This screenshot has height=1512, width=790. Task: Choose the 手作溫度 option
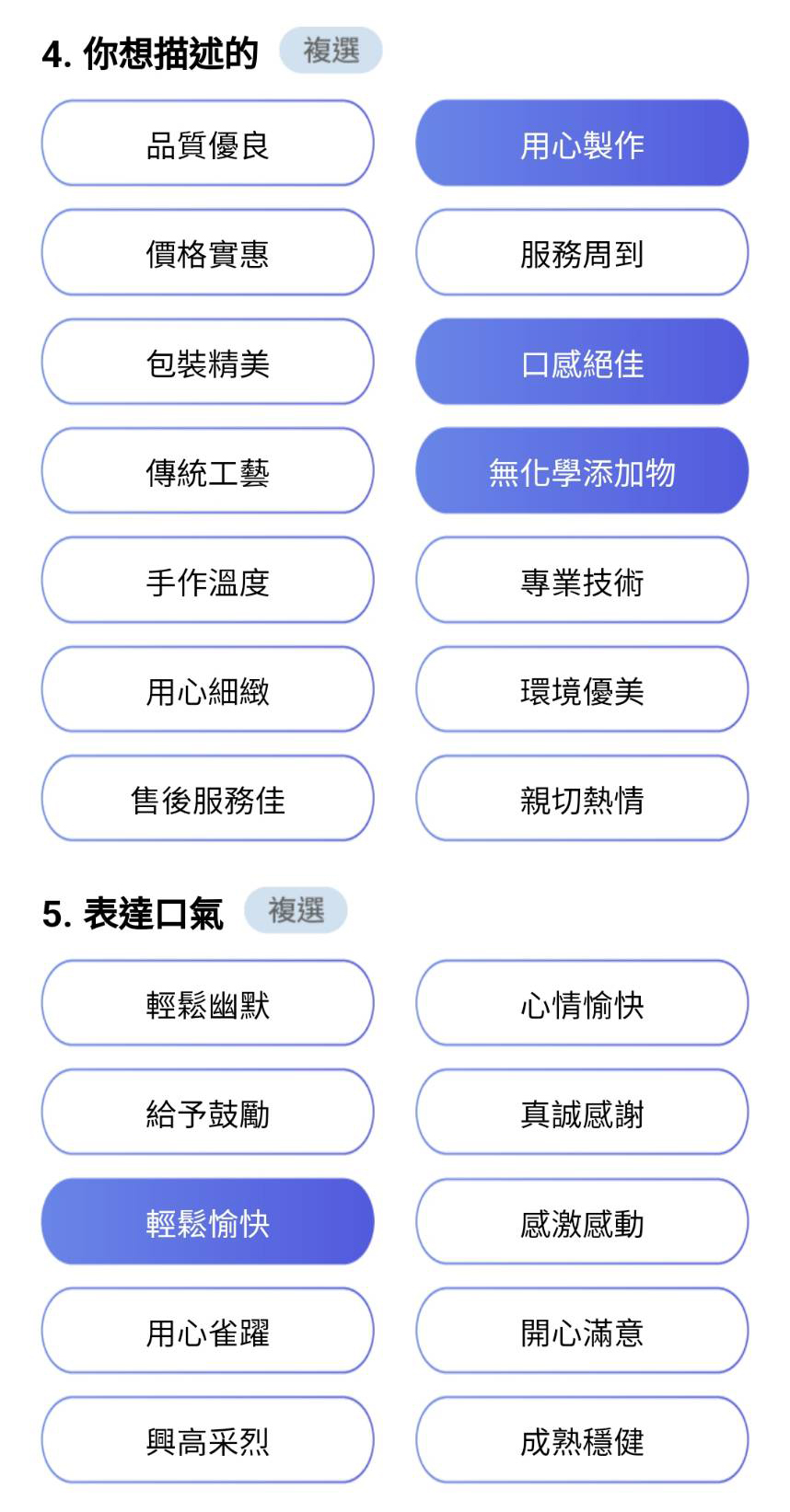pyautogui.click(x=207, y=581)
